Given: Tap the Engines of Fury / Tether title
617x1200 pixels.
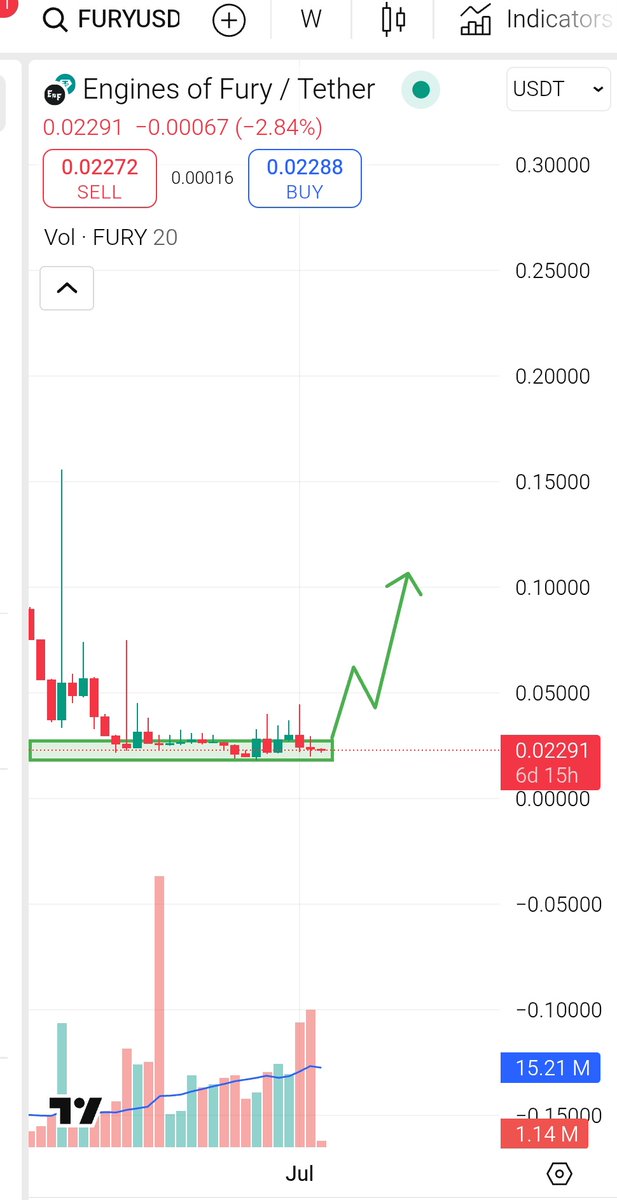Looking at the screenshot, I should [228, 89].
